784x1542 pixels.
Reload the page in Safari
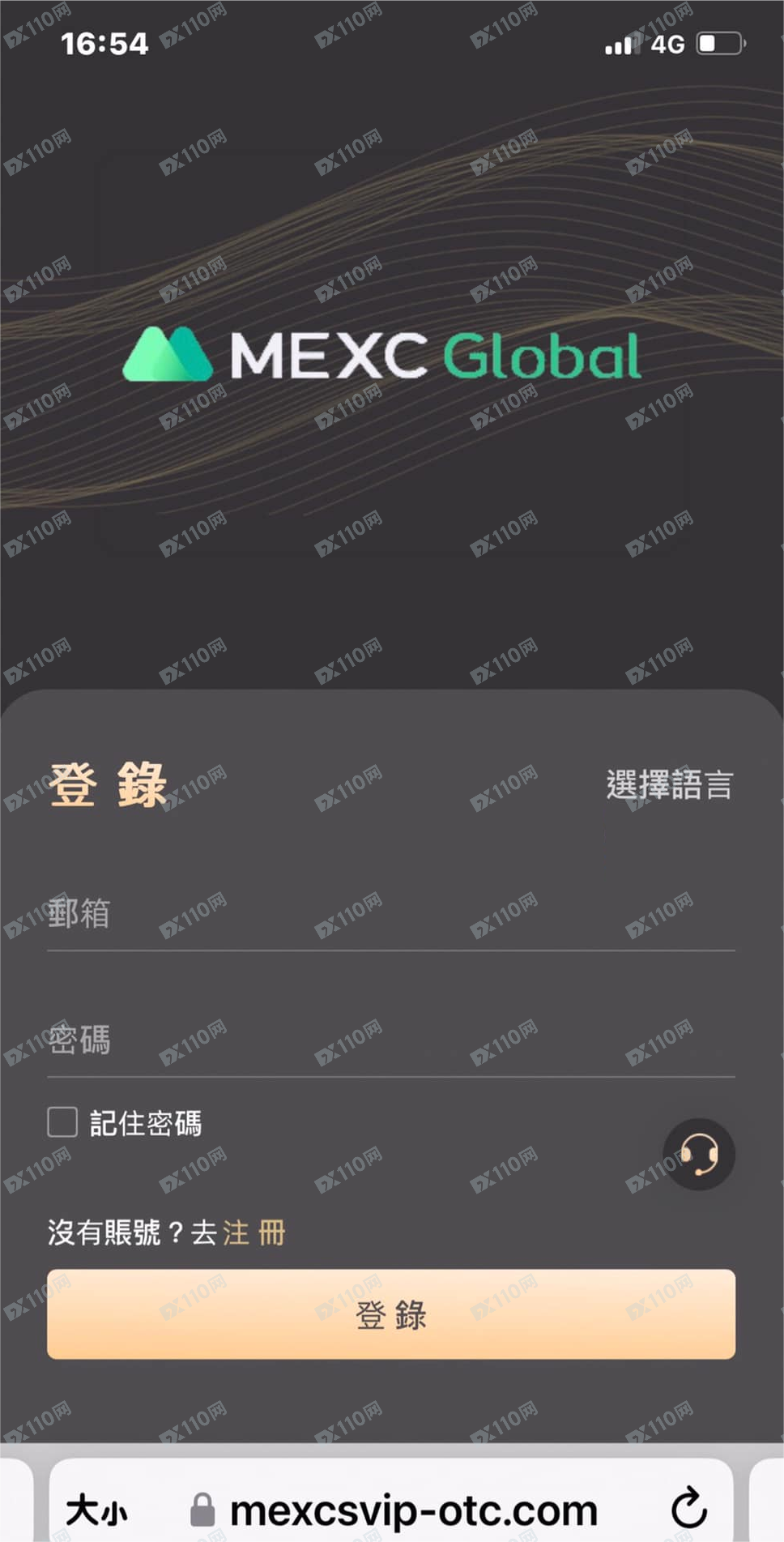tap(689, 1509)
